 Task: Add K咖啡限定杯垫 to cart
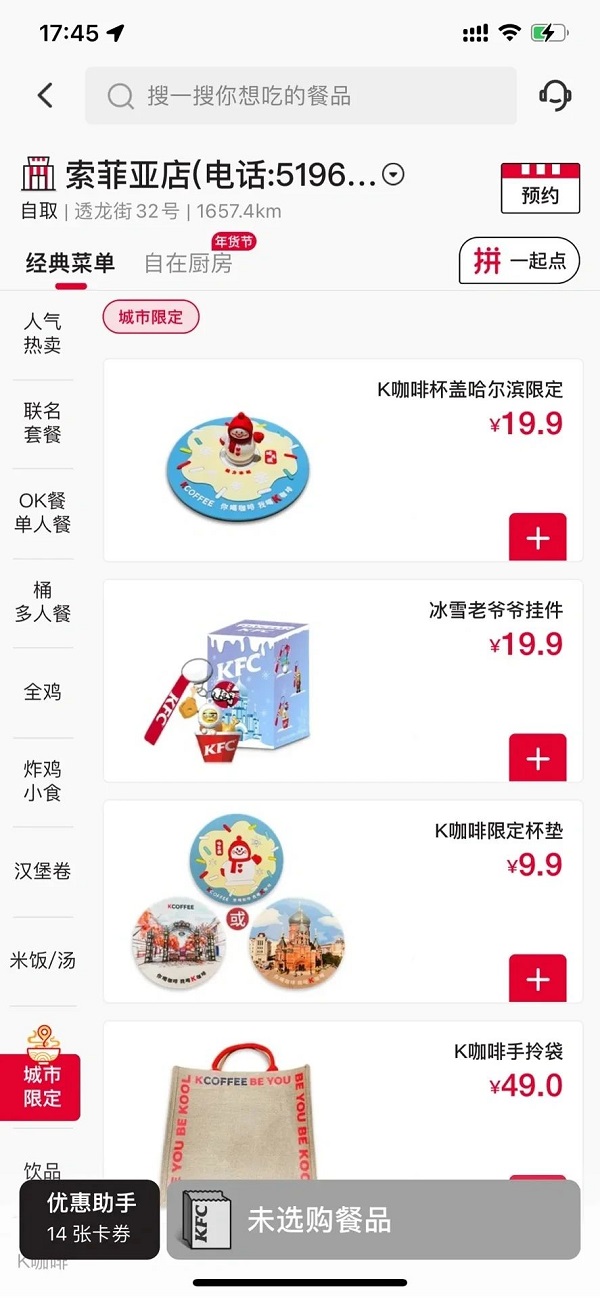[x=538, y=979]
